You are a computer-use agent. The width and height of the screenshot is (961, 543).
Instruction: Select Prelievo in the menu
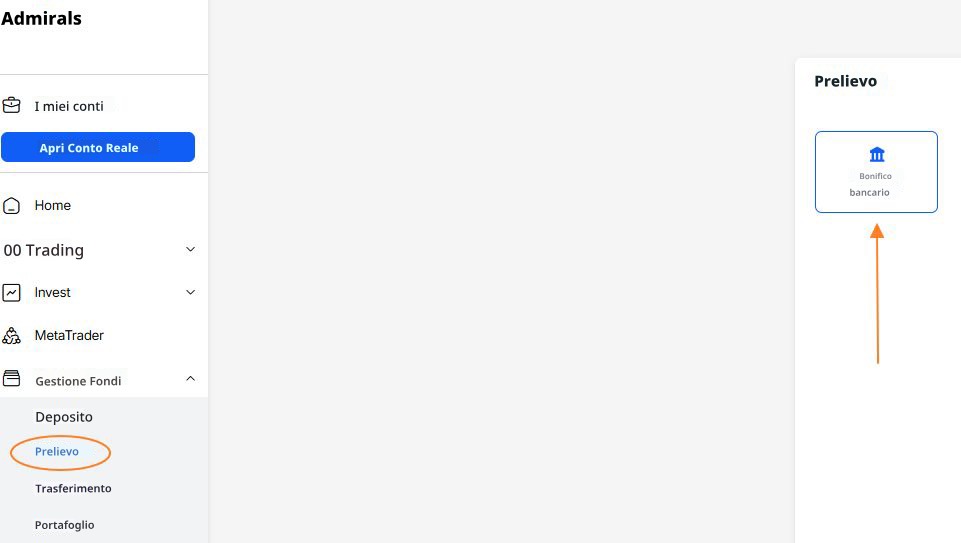57,452
